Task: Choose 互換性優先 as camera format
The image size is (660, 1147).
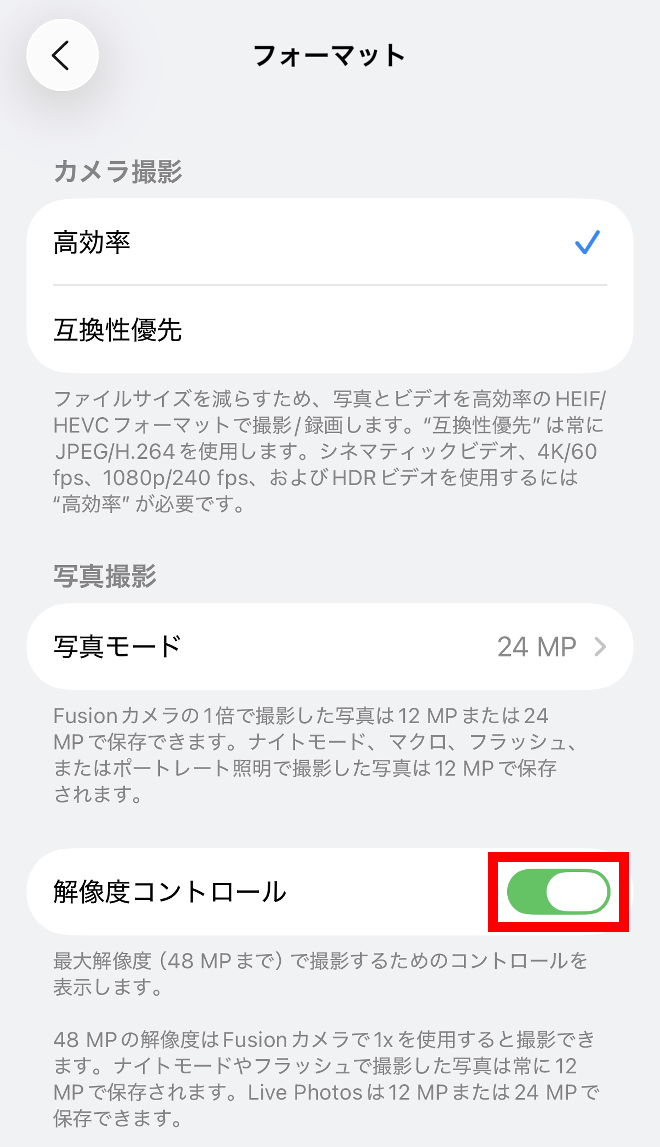Action: 330,329
